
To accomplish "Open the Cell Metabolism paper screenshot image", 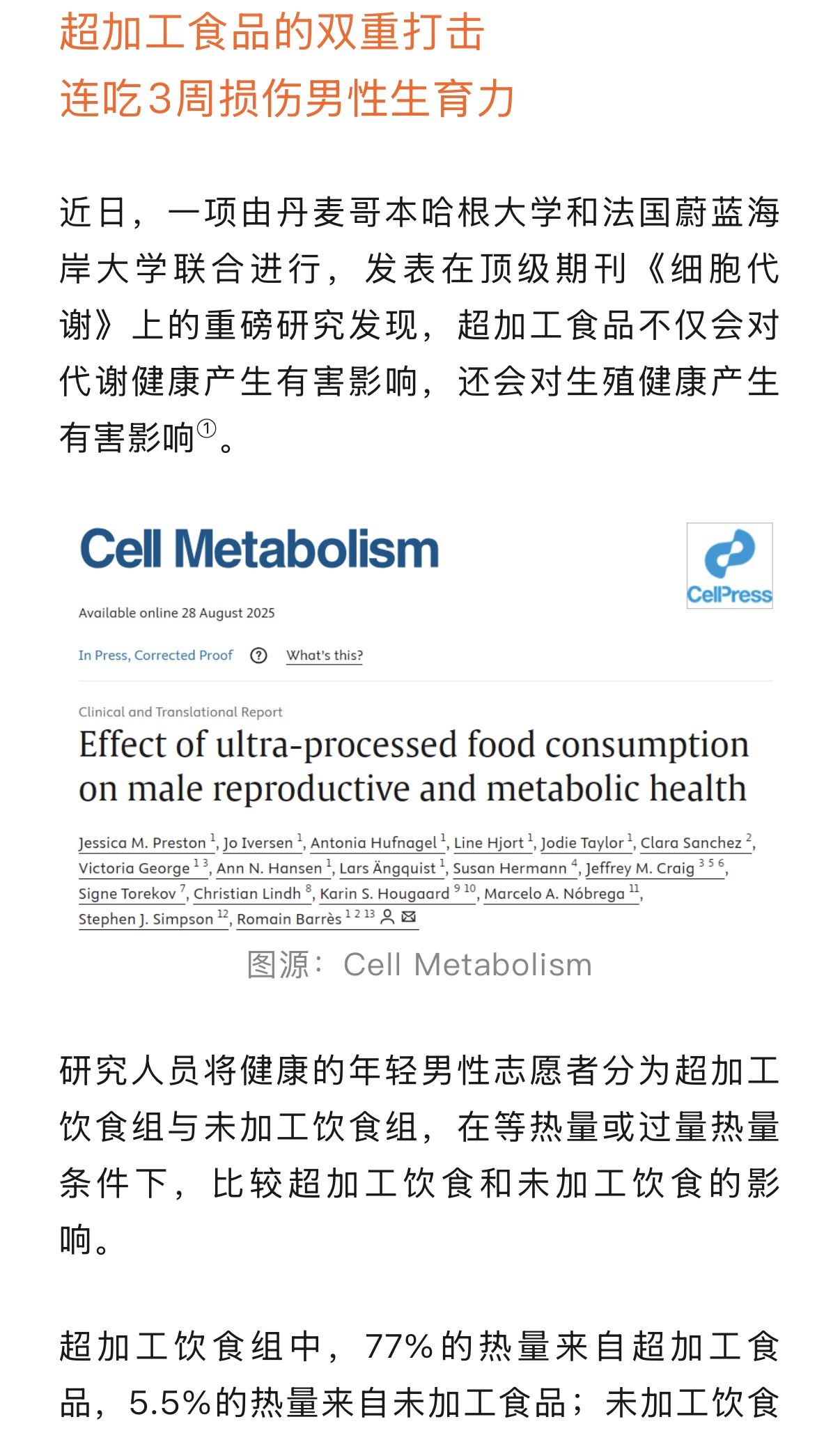I will tap(420, 725).
